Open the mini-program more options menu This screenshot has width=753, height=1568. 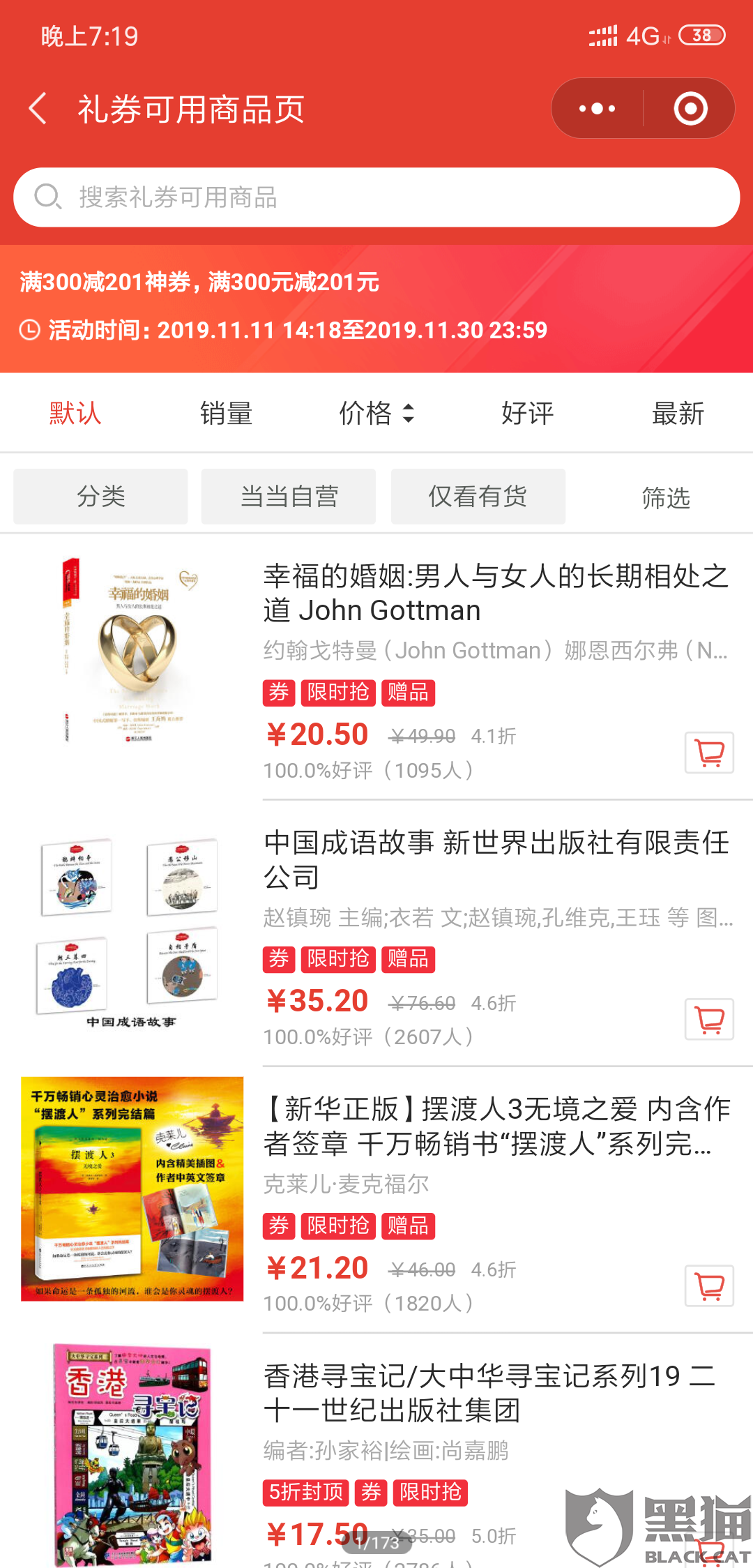[598, 109]
